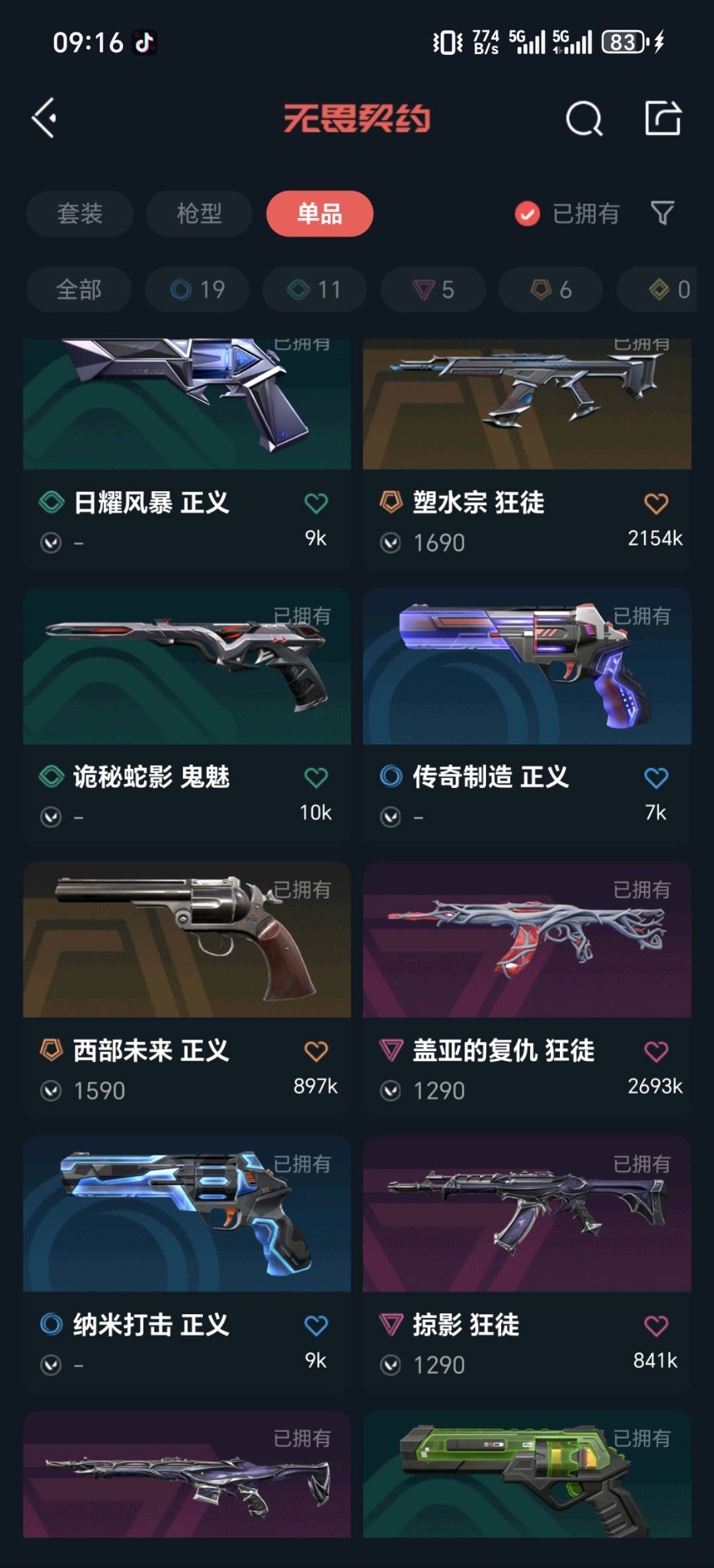Switch to the 枪型 tab
Screen dimensions: 714x1568
199,214
